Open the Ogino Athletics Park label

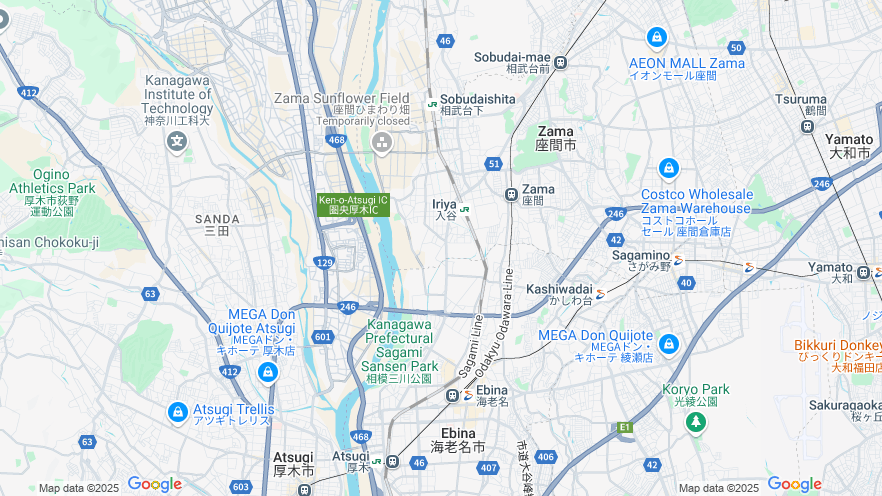52,187
